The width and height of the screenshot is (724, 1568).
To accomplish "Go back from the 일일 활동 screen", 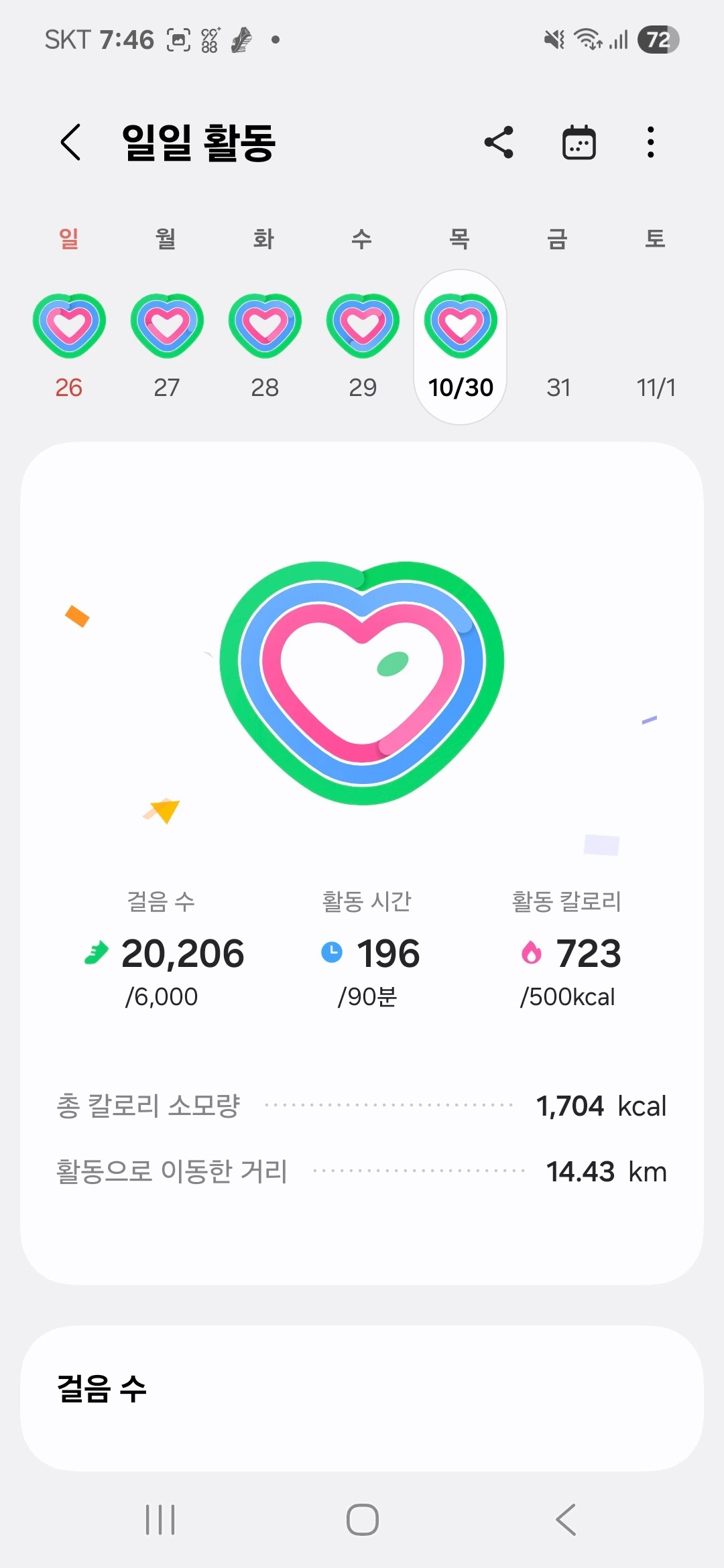I will (71, 142).
